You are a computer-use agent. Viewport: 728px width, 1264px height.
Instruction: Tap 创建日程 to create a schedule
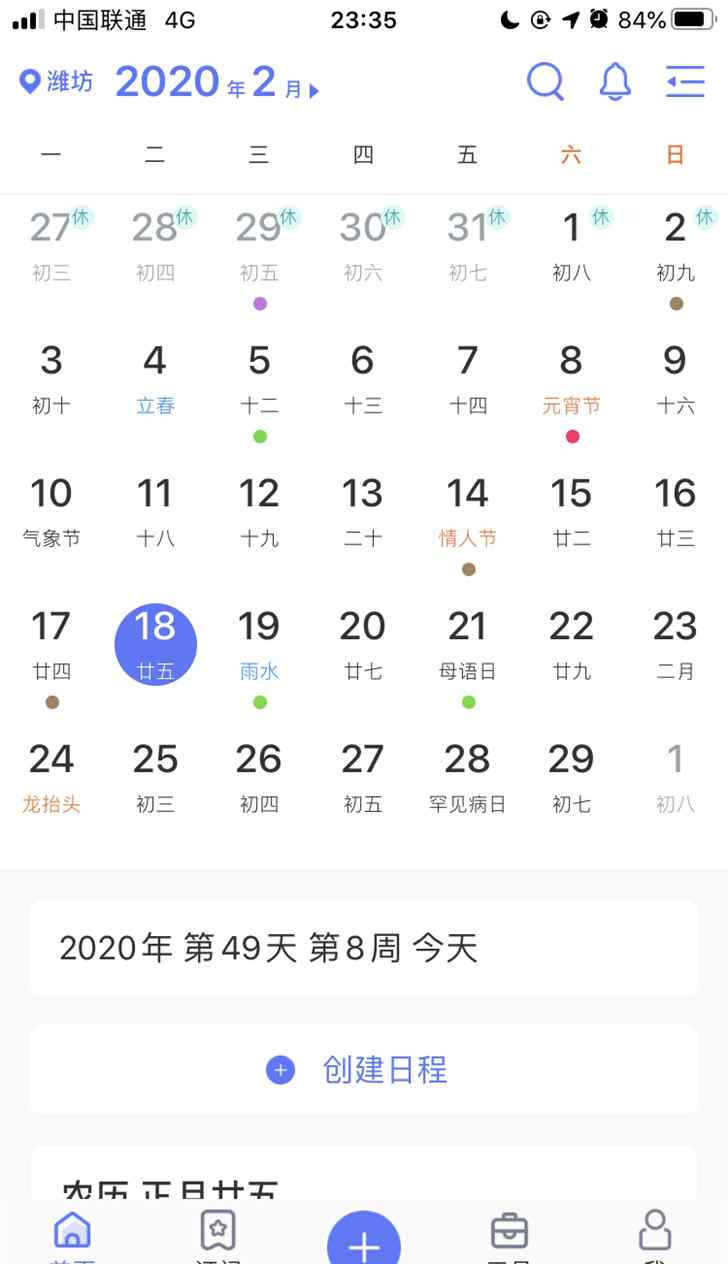point(363,1070)
